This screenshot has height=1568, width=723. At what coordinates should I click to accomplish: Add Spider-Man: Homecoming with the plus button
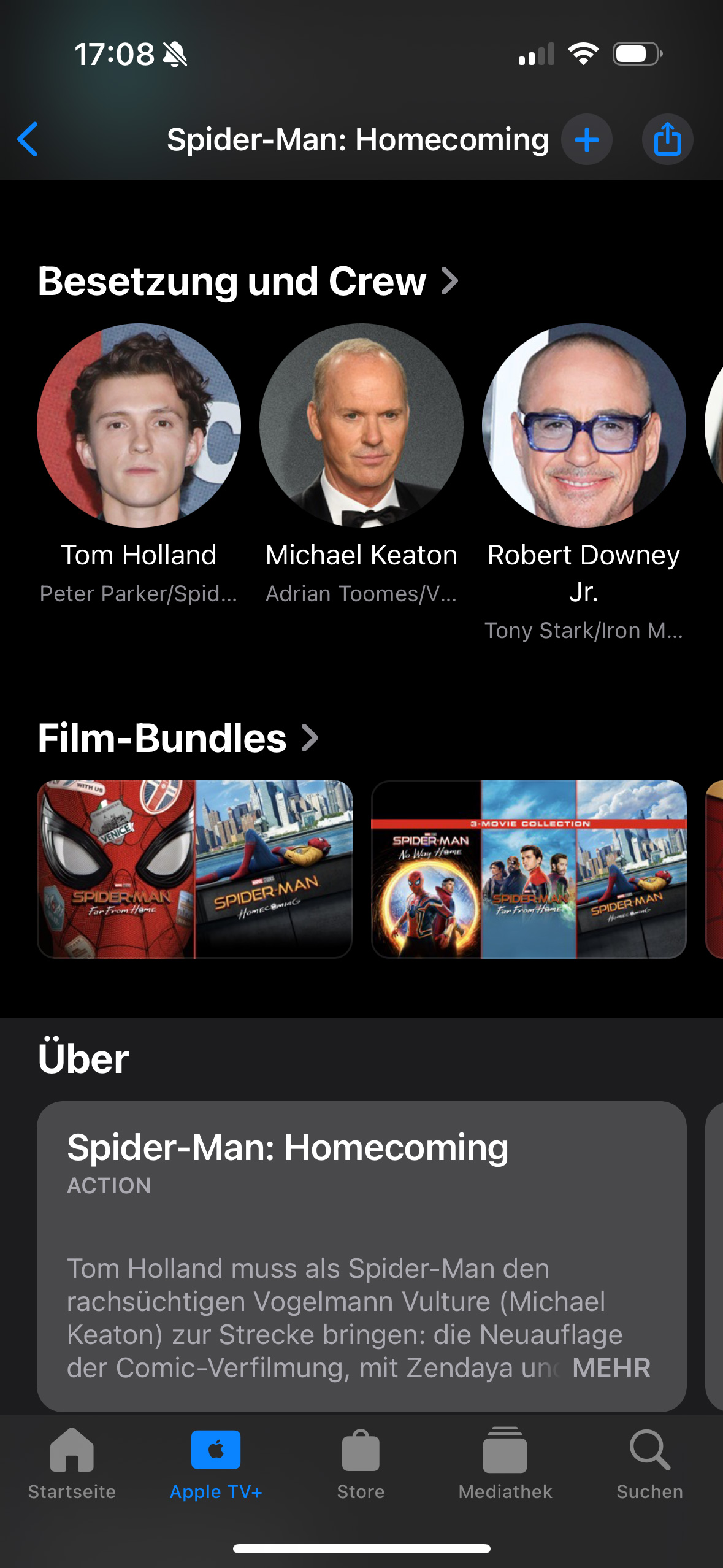tap(587, 139)
